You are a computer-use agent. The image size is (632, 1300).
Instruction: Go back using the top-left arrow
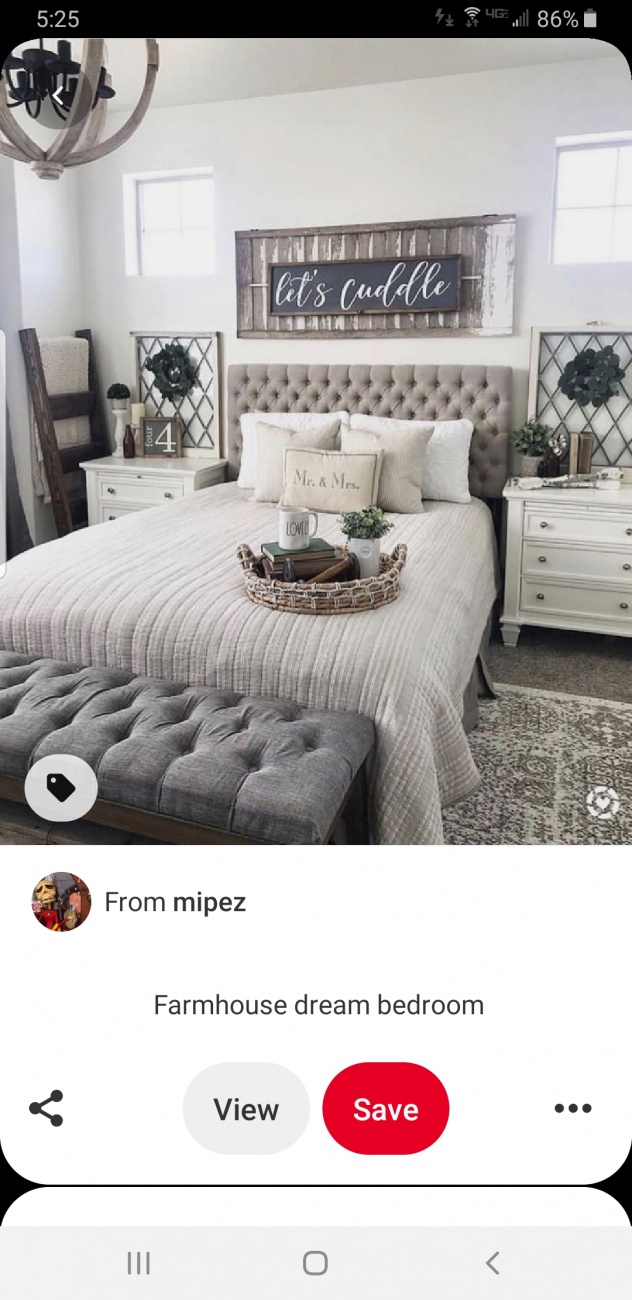coord(57,96)
